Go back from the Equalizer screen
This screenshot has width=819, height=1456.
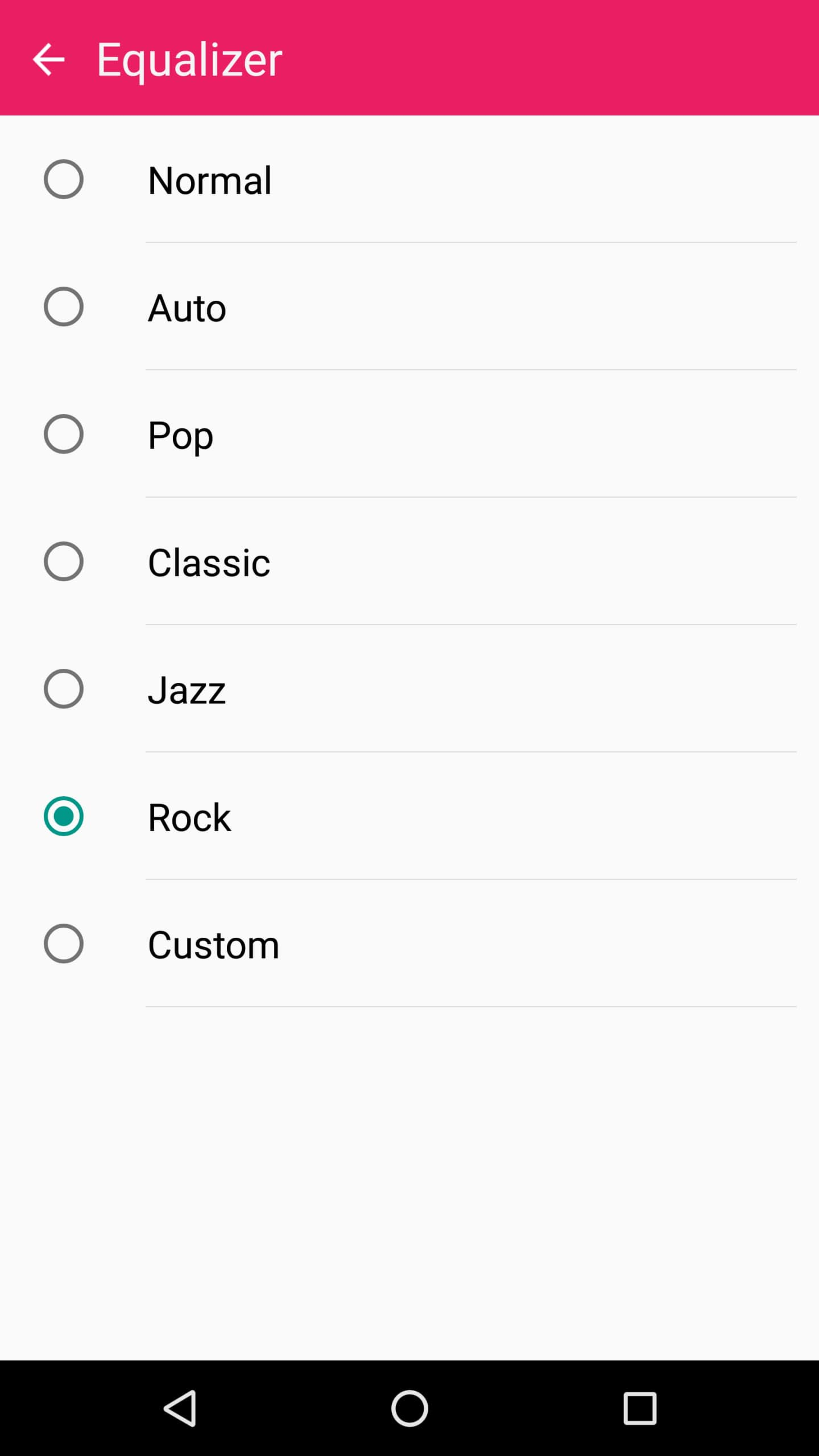[49, 59]
